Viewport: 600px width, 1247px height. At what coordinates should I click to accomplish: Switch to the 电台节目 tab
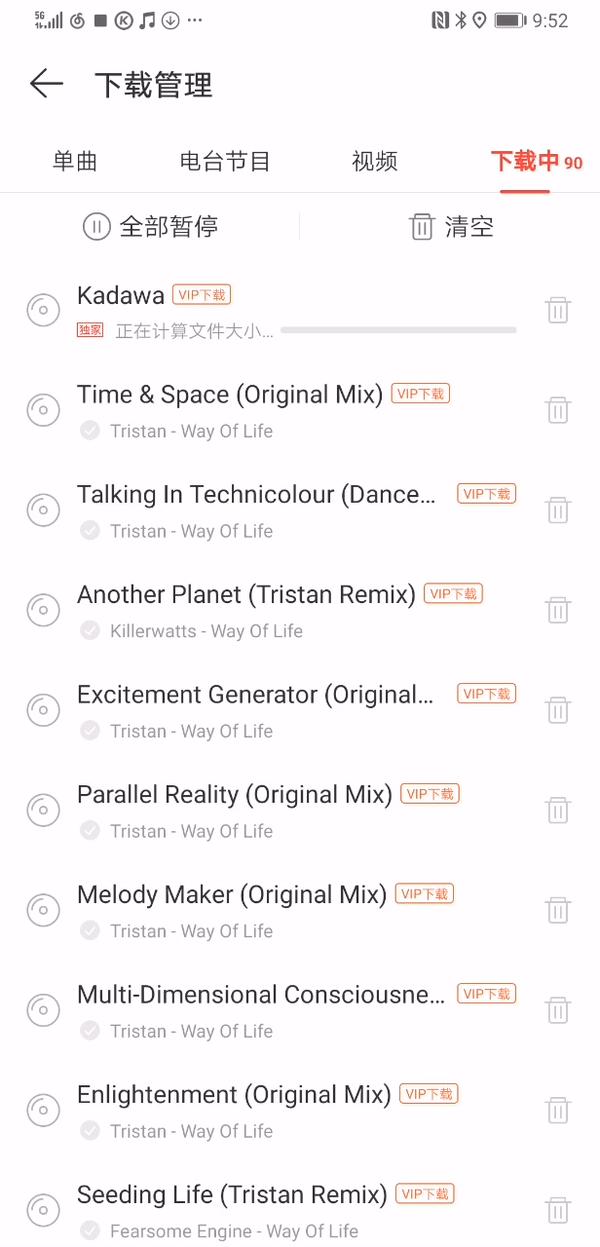(225, 161)
